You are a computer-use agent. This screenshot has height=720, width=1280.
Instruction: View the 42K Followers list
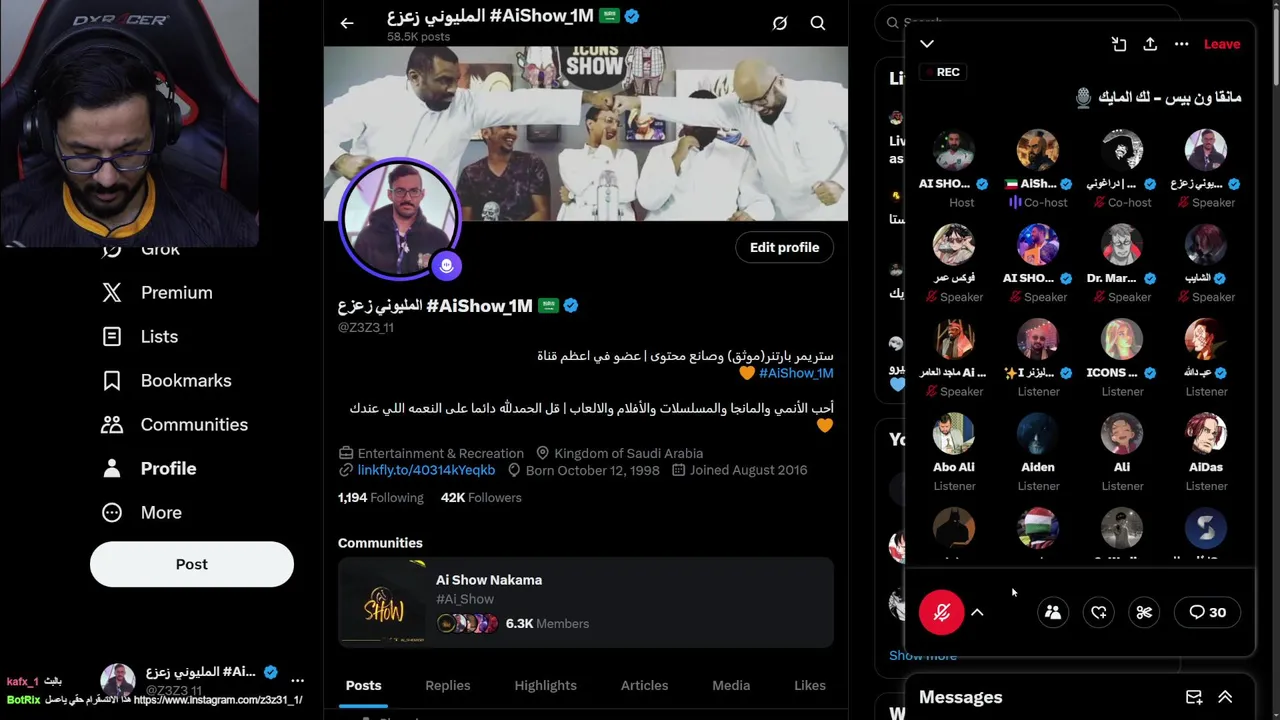(x=481, y=497)
